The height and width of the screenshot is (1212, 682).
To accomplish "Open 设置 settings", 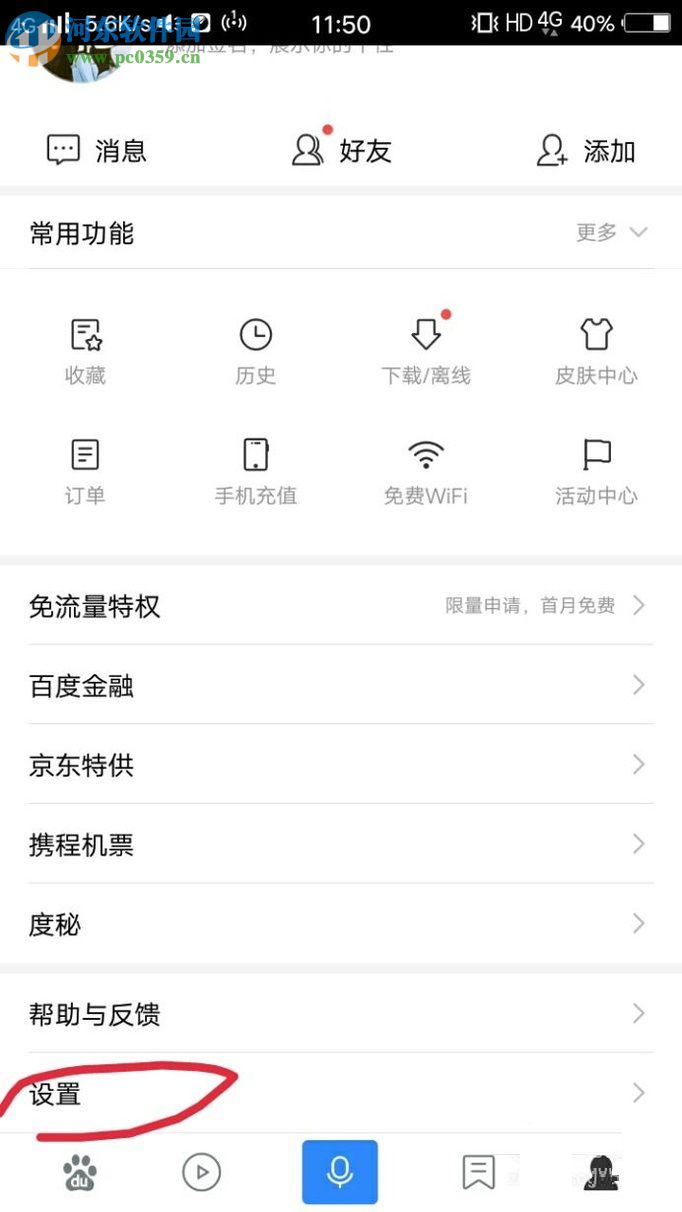I will click(x=340, y=1094).
